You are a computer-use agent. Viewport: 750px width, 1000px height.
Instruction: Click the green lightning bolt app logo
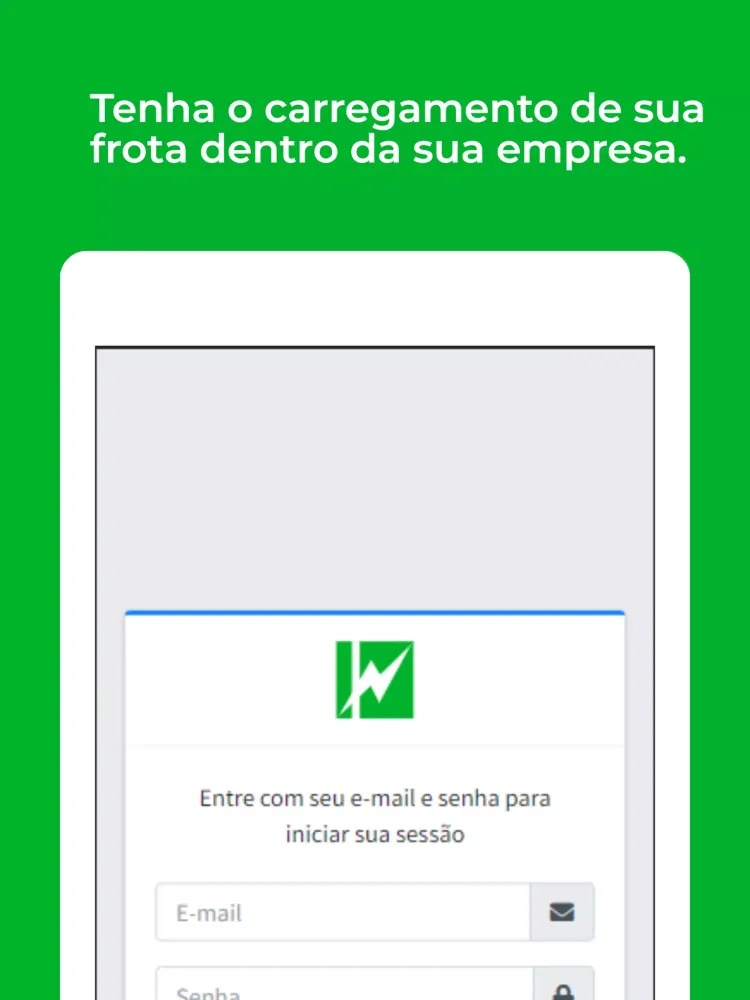click(x=374, y=680)
